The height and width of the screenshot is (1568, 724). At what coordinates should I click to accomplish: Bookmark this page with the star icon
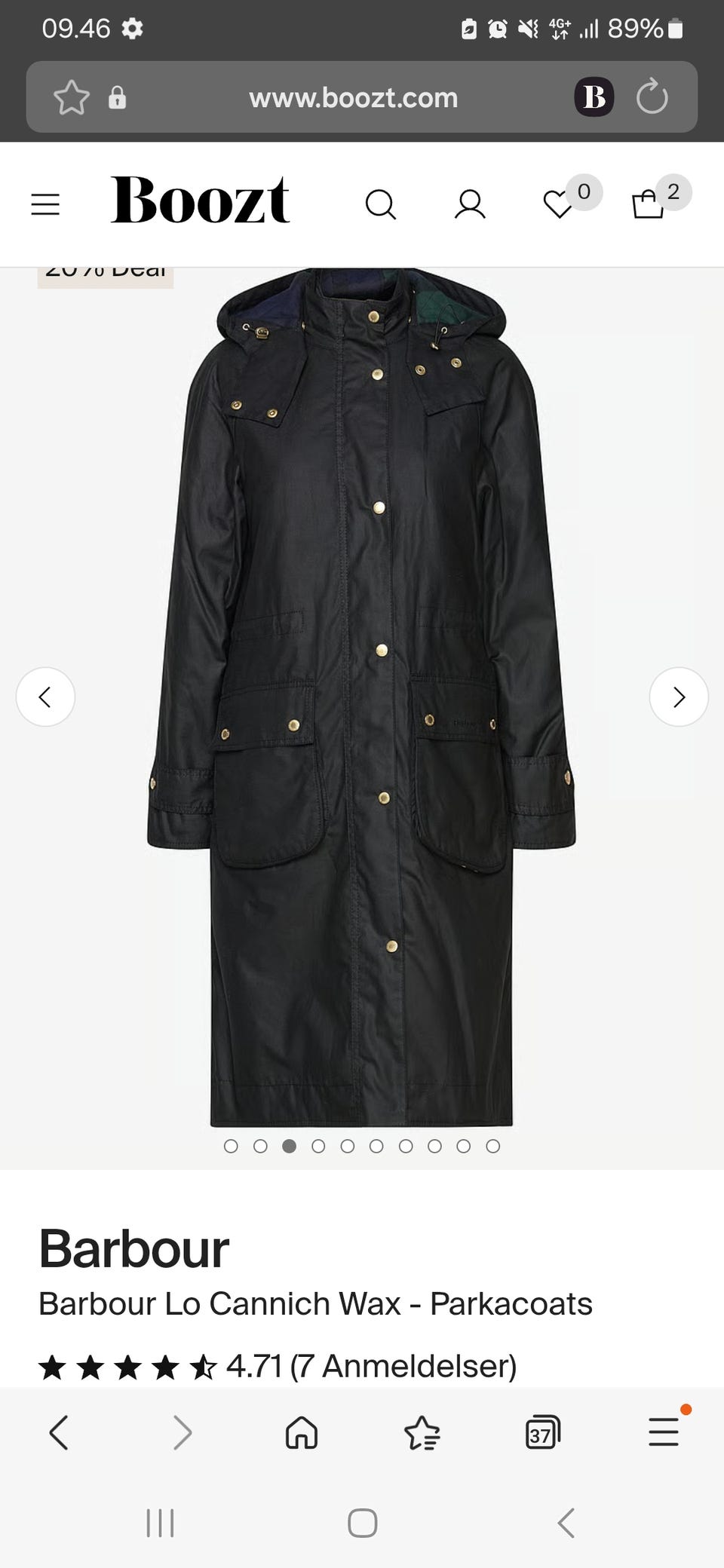72,98
